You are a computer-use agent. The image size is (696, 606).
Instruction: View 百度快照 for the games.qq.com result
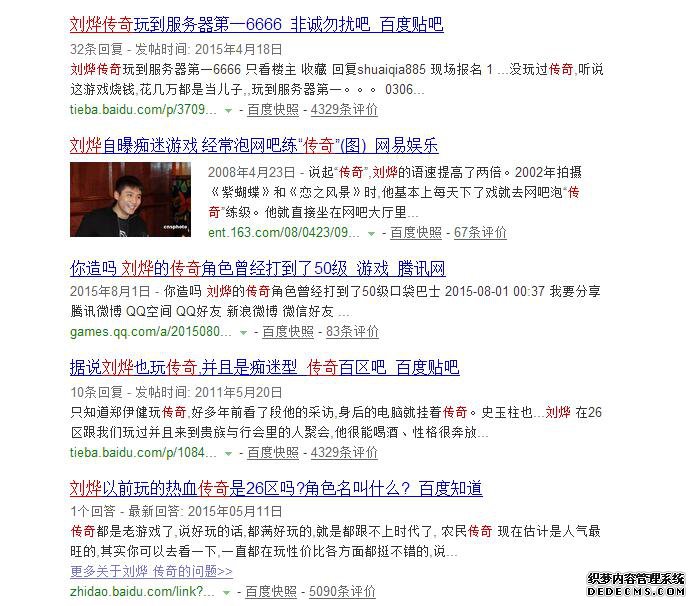[287, 331]
